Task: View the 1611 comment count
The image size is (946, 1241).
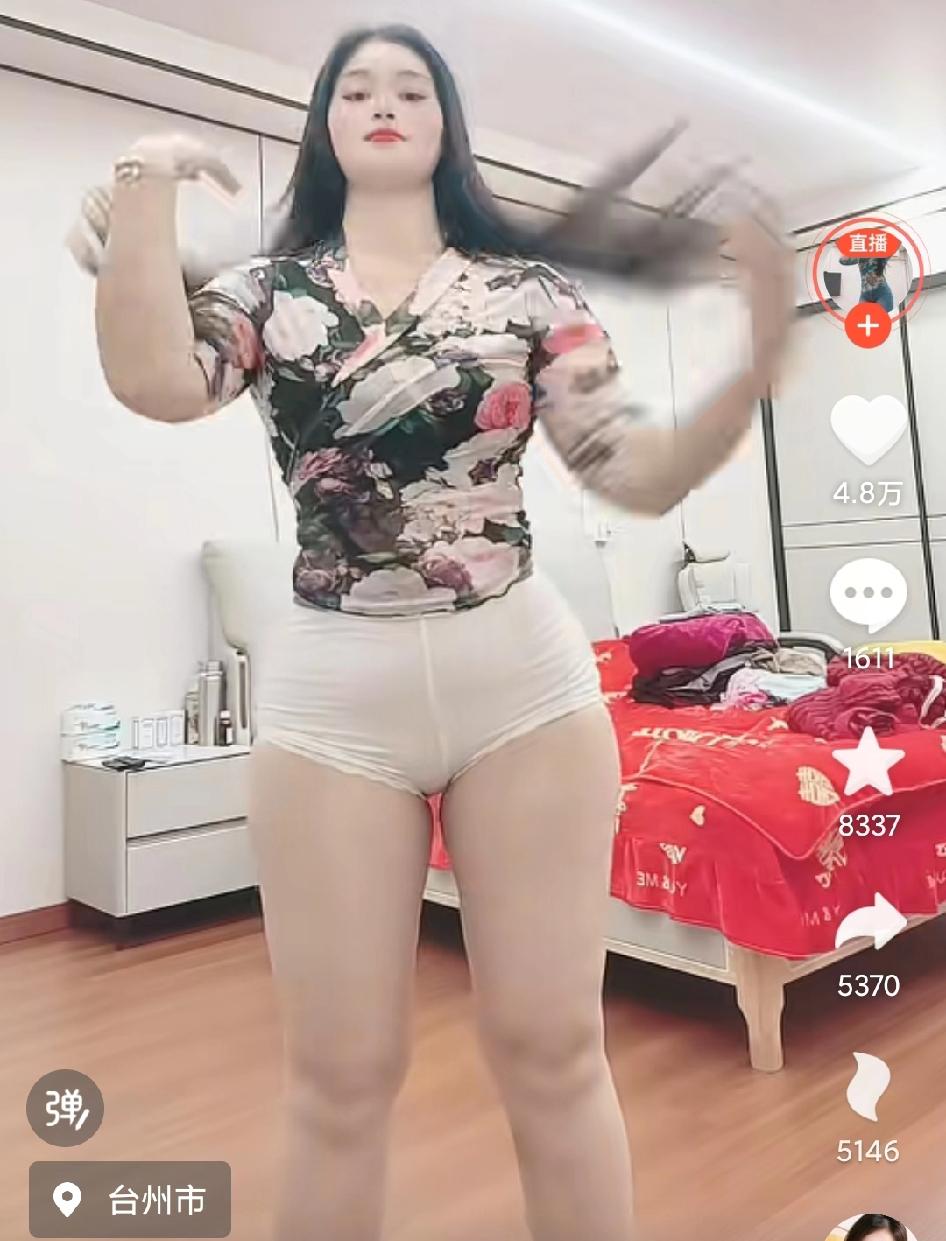Action: click(869, 660)
